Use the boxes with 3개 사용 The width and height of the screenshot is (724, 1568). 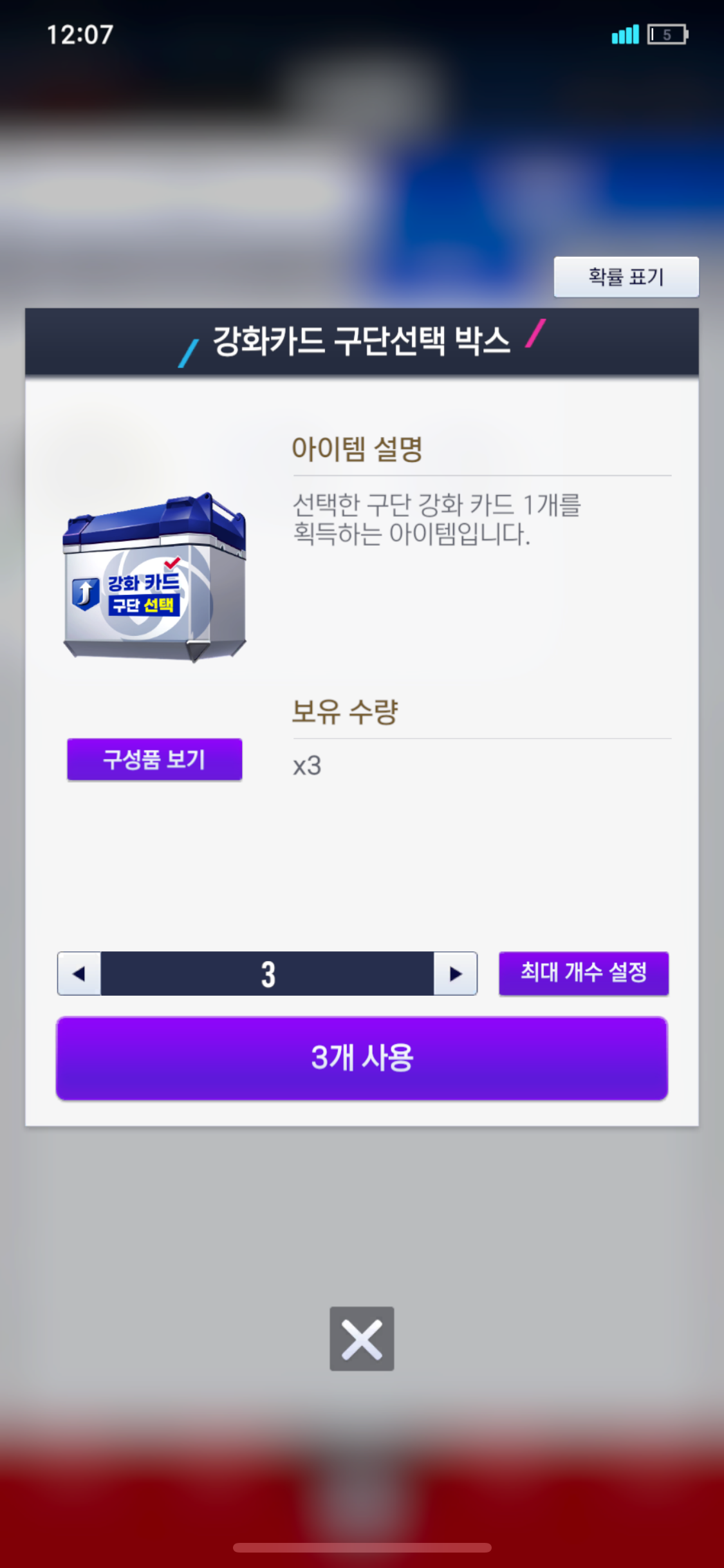click(362, 1058)
